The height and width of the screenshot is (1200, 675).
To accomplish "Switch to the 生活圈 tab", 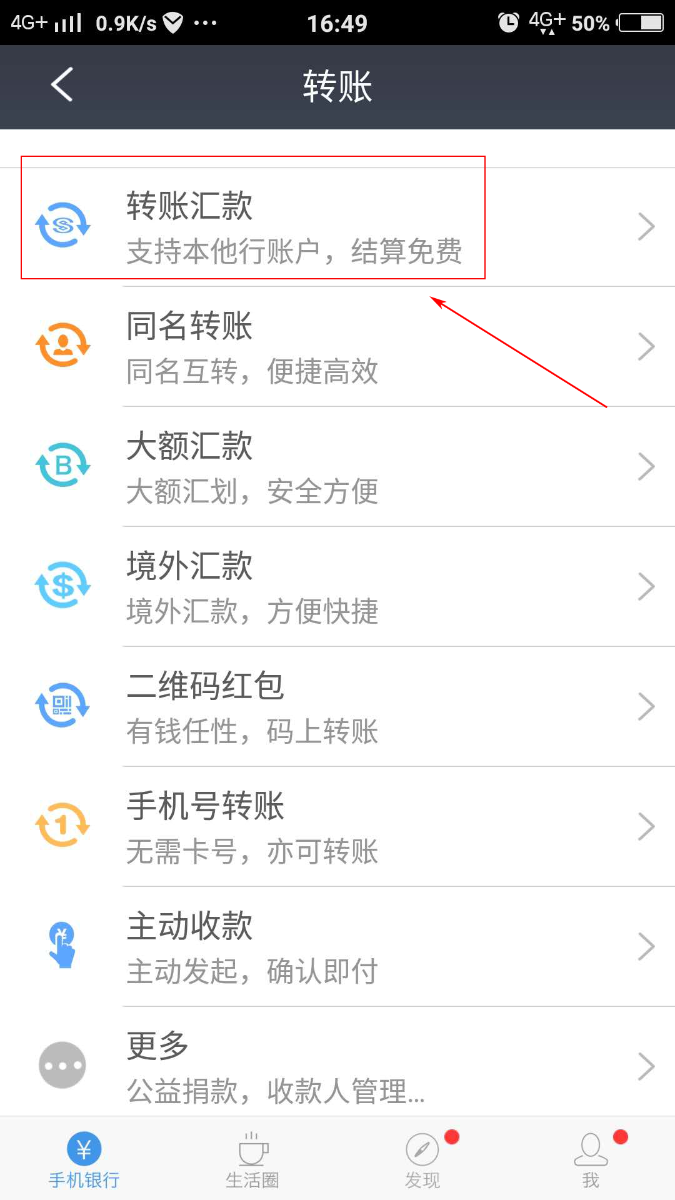I will tap(253, 1160).
